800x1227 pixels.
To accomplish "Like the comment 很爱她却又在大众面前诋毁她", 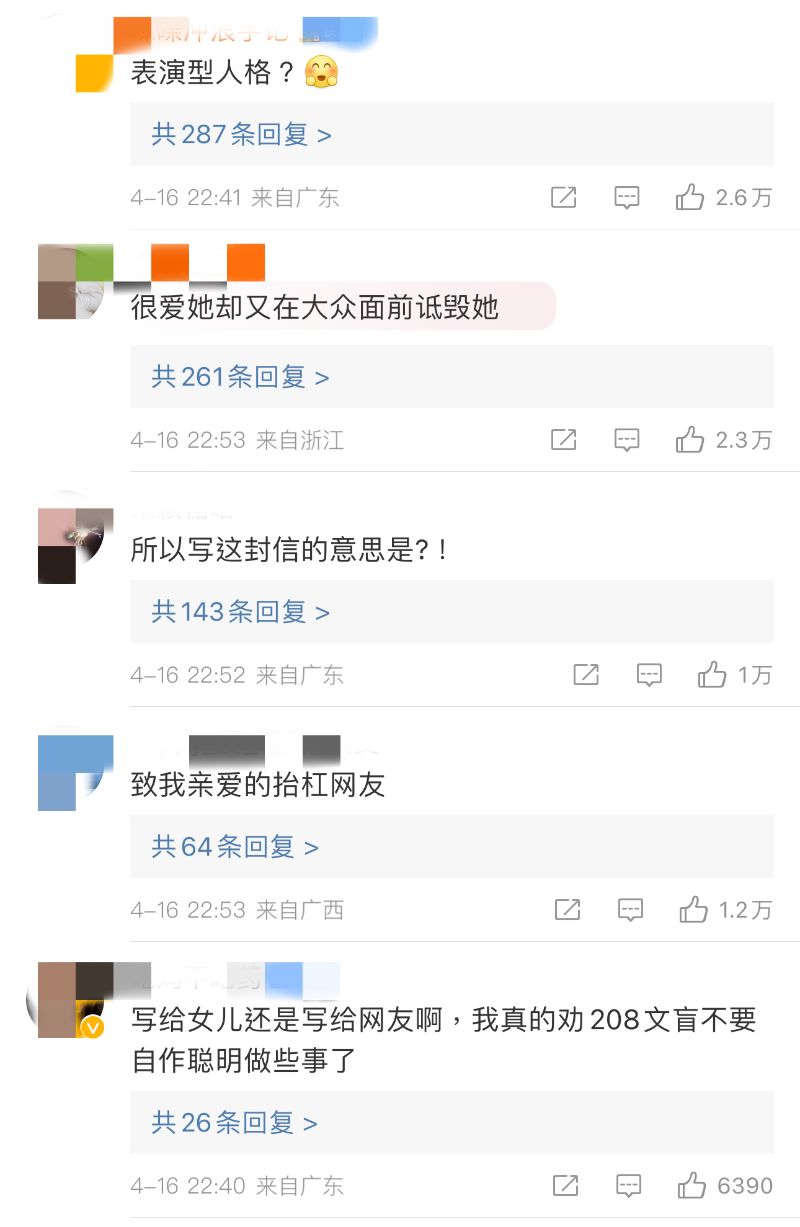I will pyautogui.click(x=690, y=440).
